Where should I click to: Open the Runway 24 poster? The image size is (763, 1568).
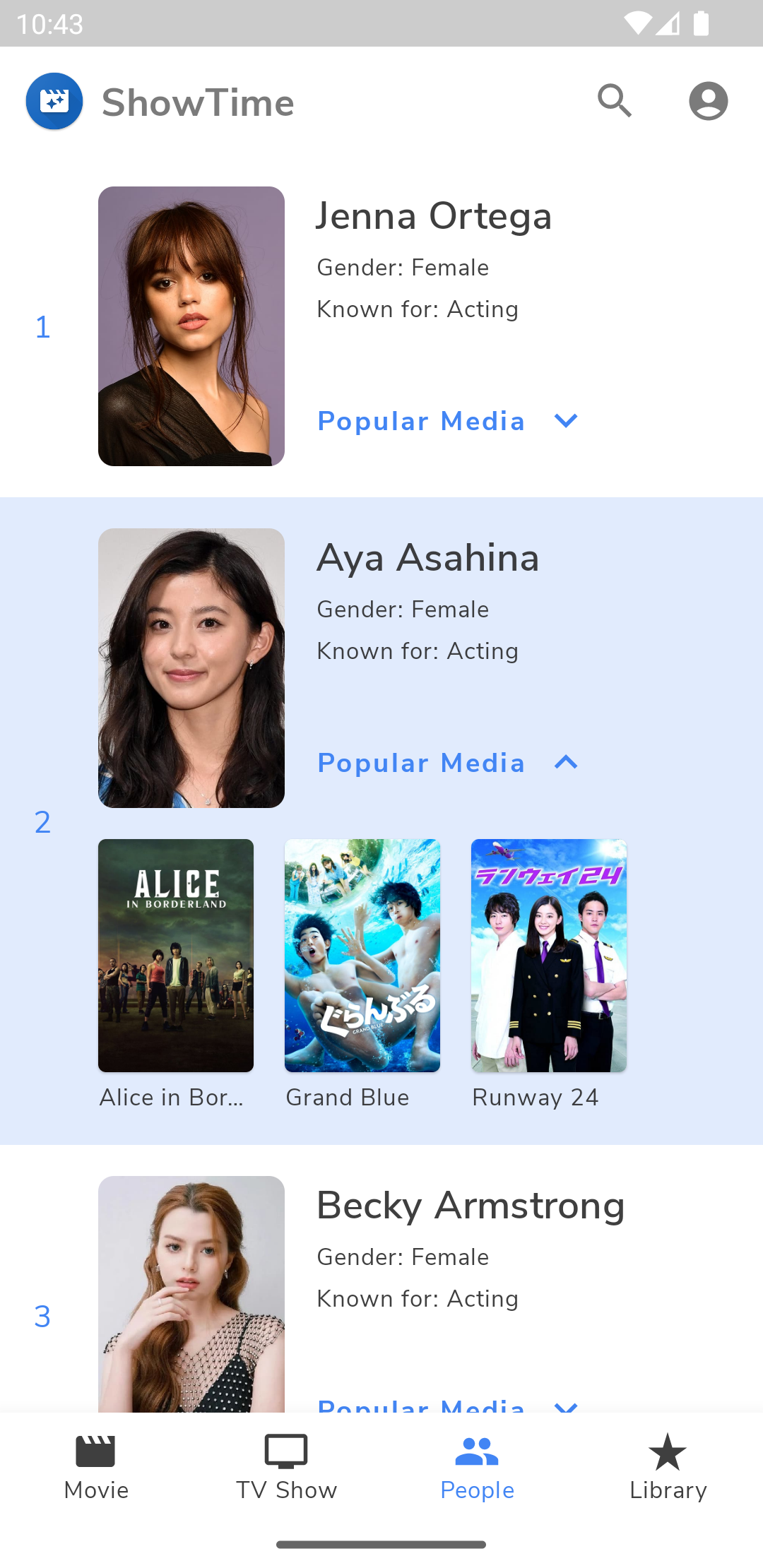point(549,956)
